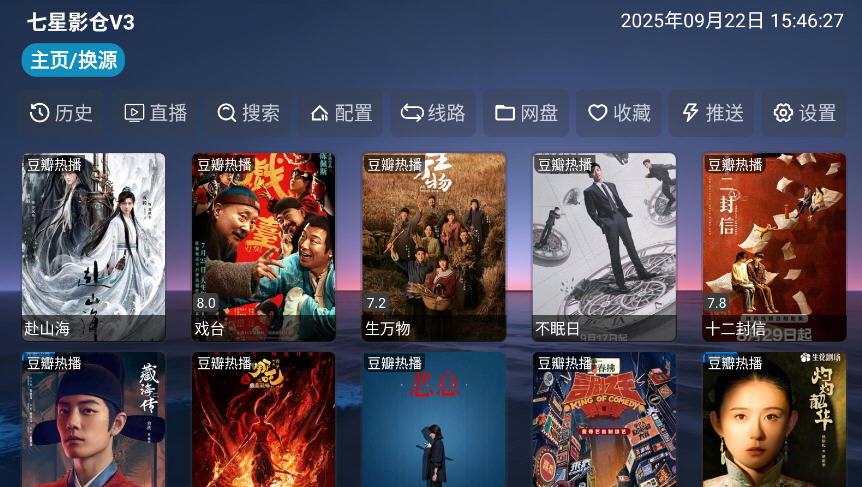Open the 搜索 search page
The image size is (862, 487).
[248, 113]
